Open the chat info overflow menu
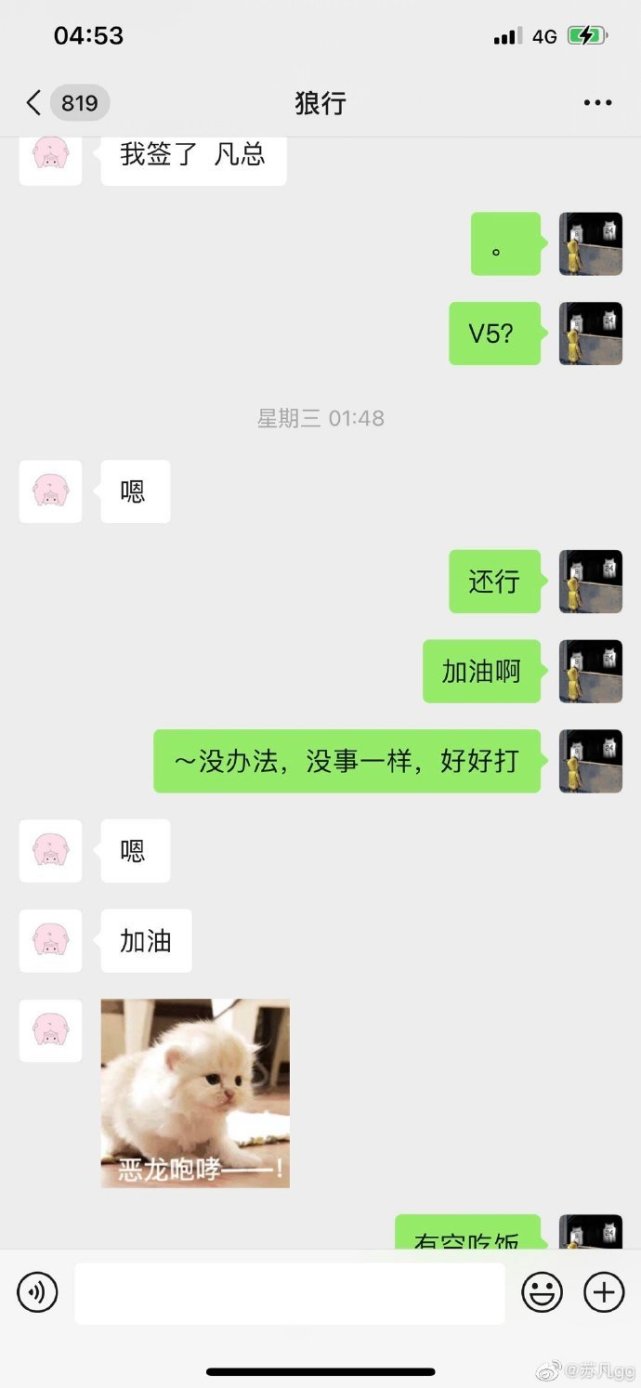Screen dimensions: 641x1388 [597, 103]
